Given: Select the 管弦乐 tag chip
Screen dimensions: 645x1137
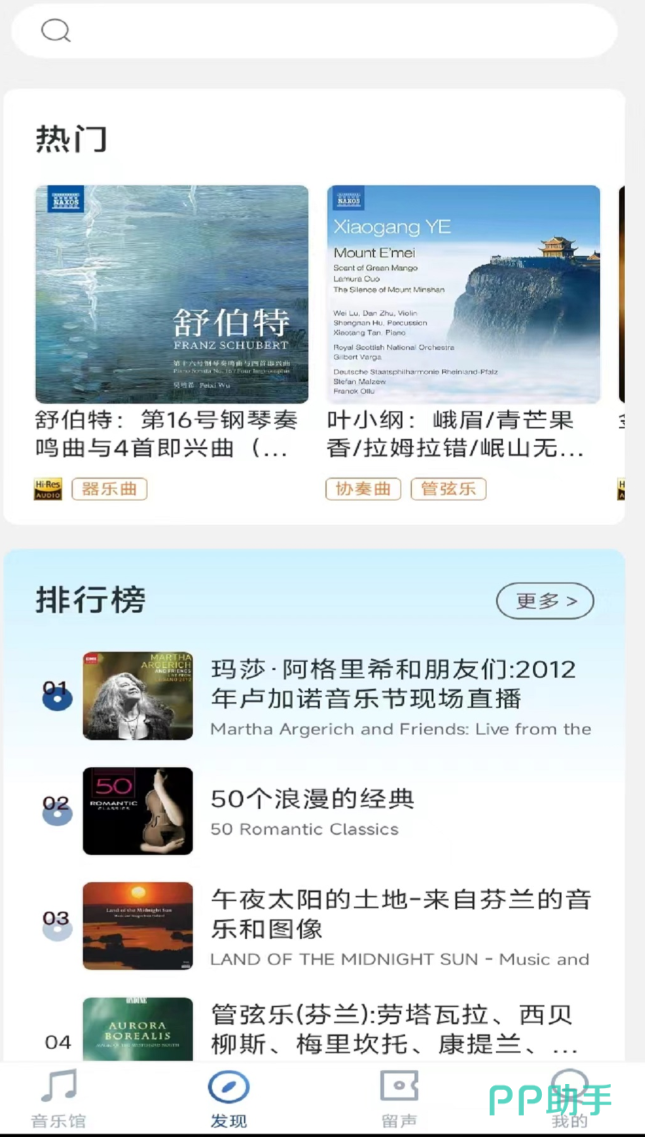Looking at the screenshot, I should pos(448,489).
